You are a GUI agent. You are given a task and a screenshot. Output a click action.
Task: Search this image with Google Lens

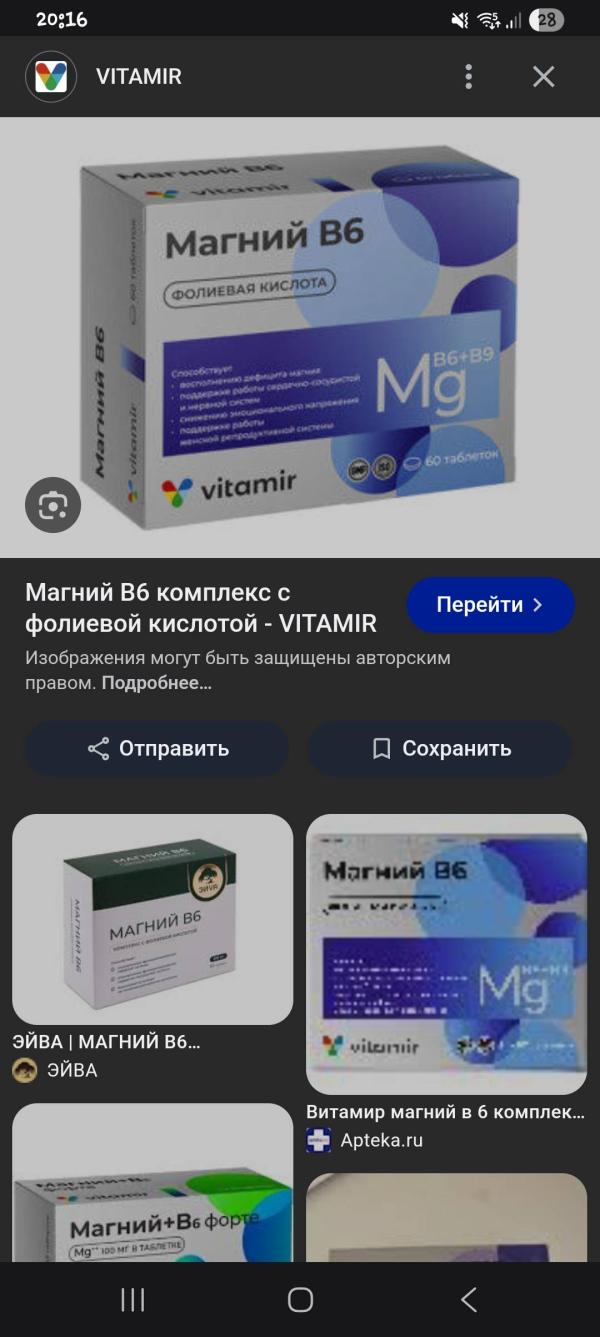pyautogui.click(x=52, y=506)
